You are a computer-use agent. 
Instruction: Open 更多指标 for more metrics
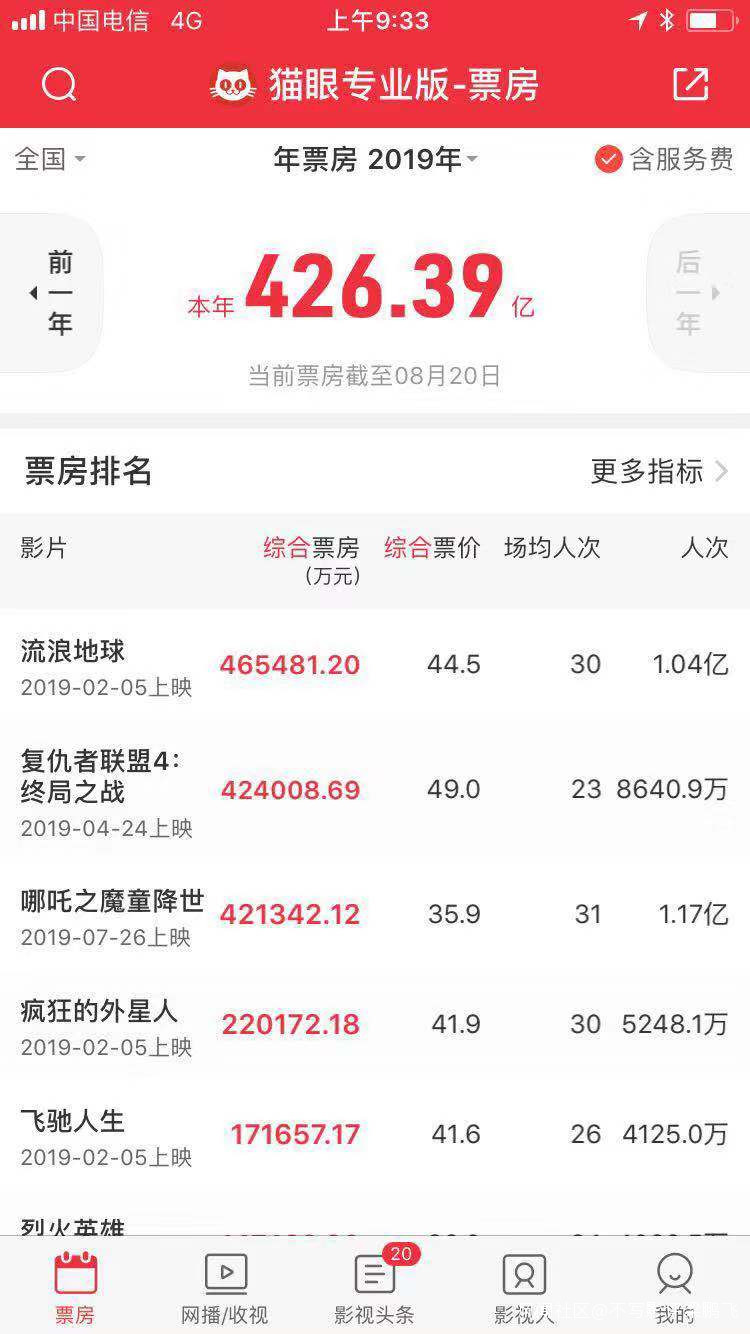click(x=659, y=472)
